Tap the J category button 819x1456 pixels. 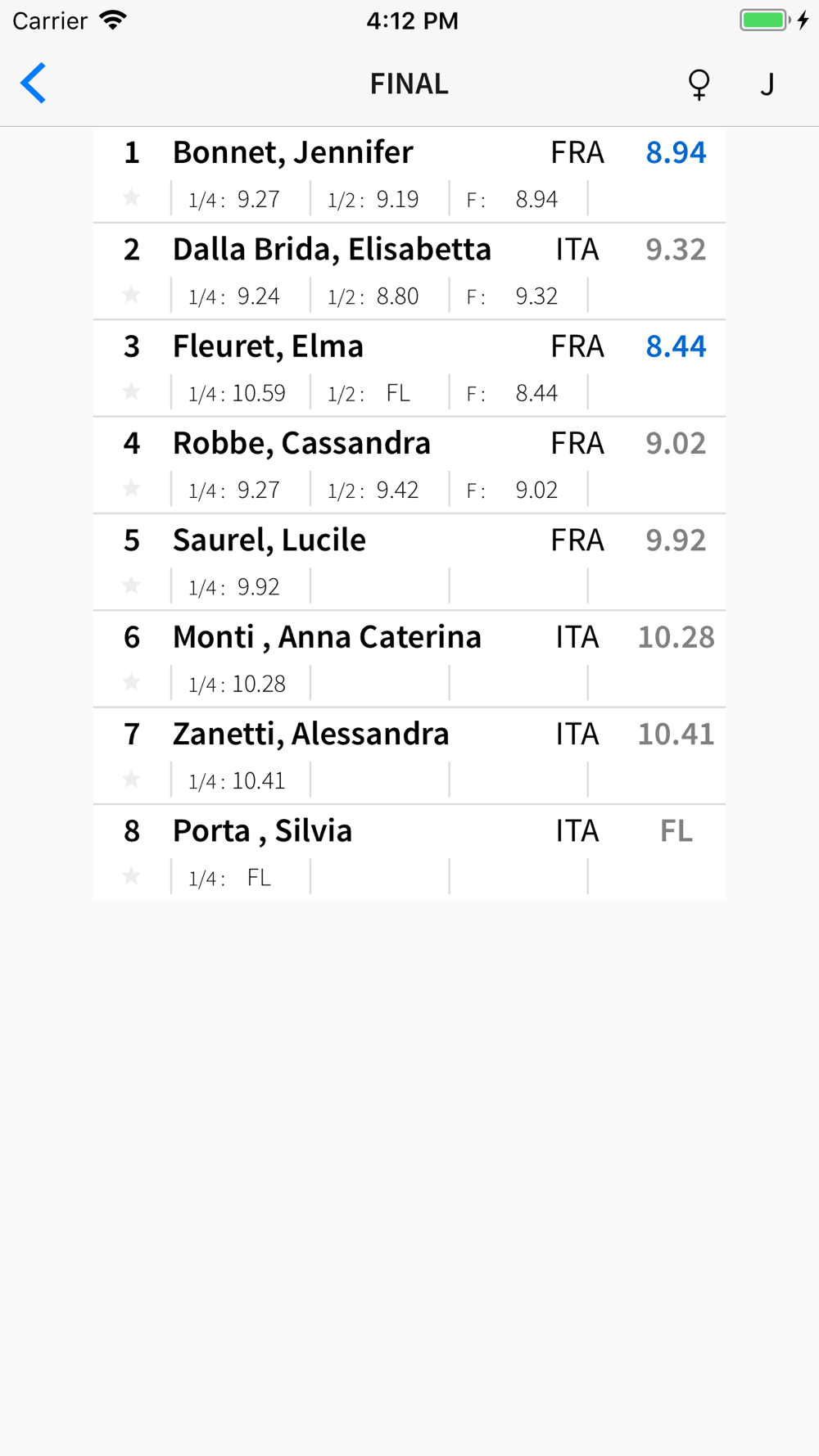click(x=767, y=84)
